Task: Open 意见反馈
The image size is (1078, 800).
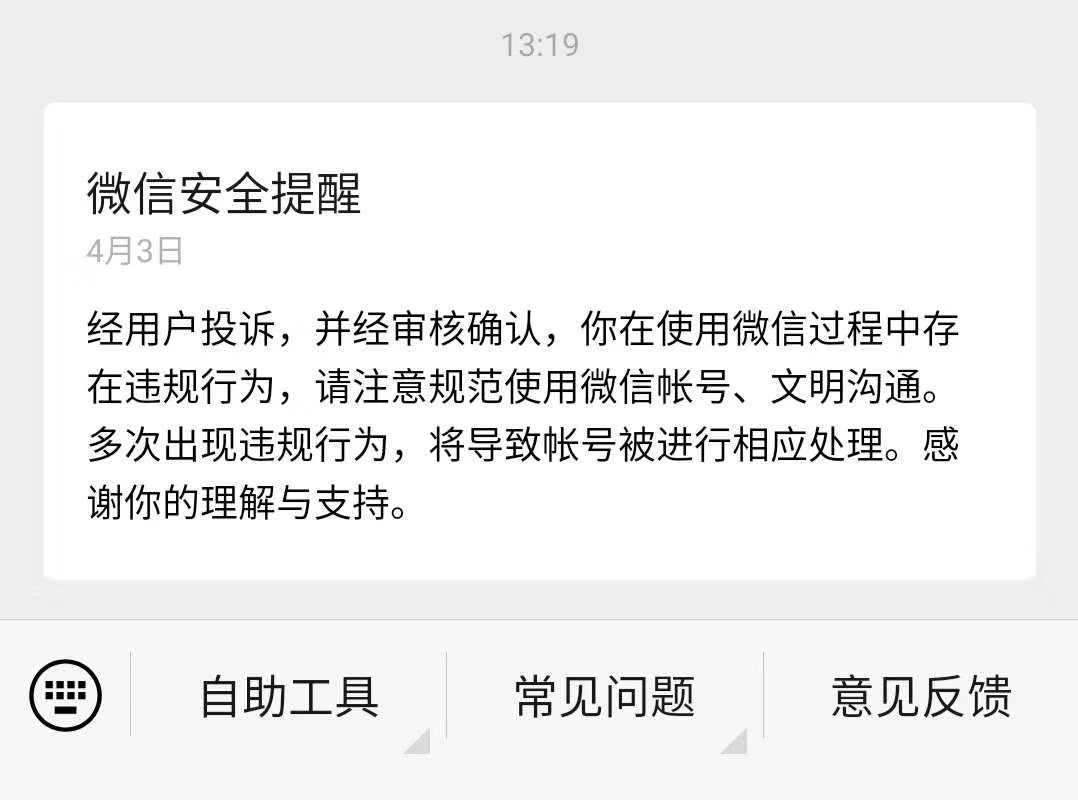Action: pos(920,696)
